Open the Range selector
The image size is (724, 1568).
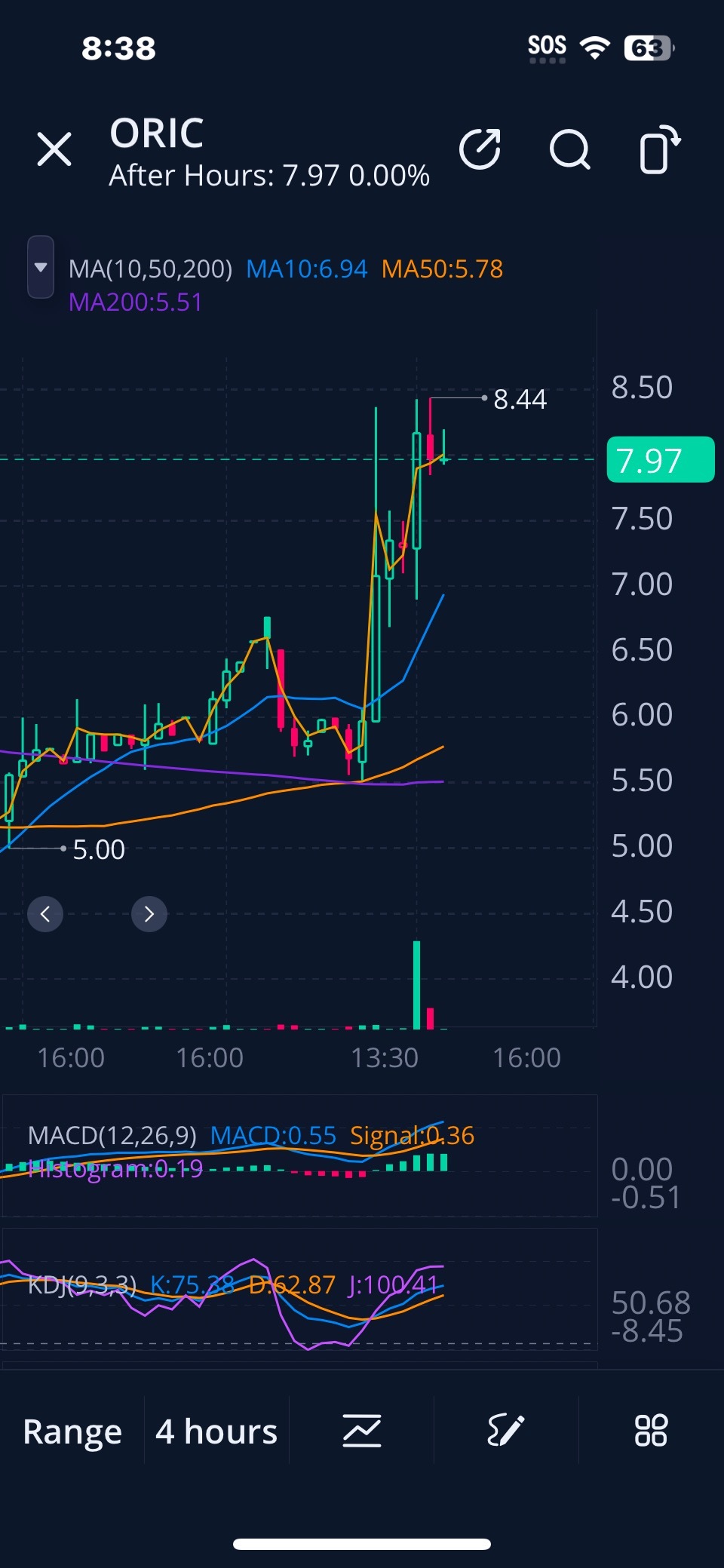click(x=72, y=1431)
